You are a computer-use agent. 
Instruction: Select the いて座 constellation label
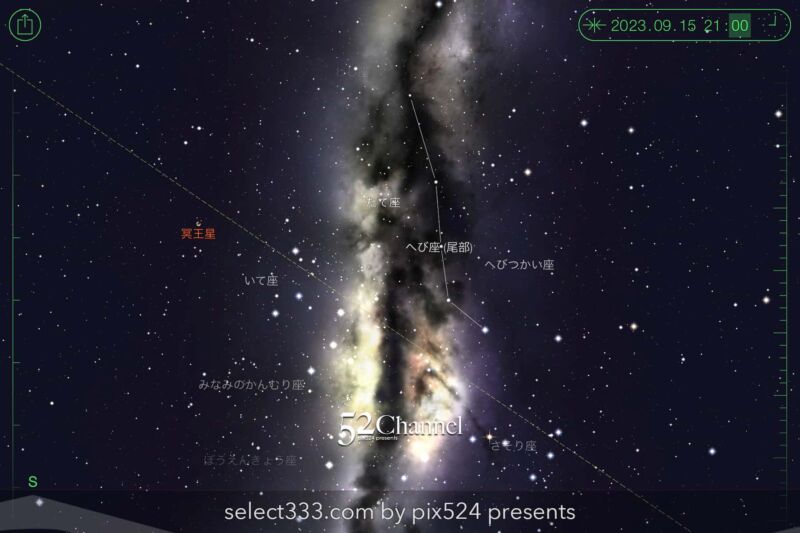click(x=260, y=281)
